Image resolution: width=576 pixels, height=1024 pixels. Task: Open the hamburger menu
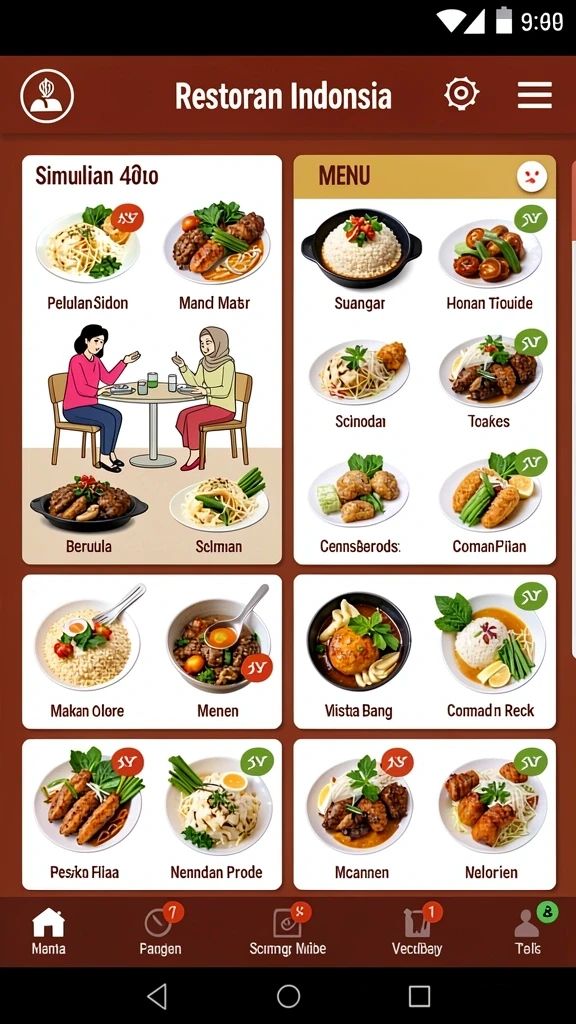pos(535,95)
